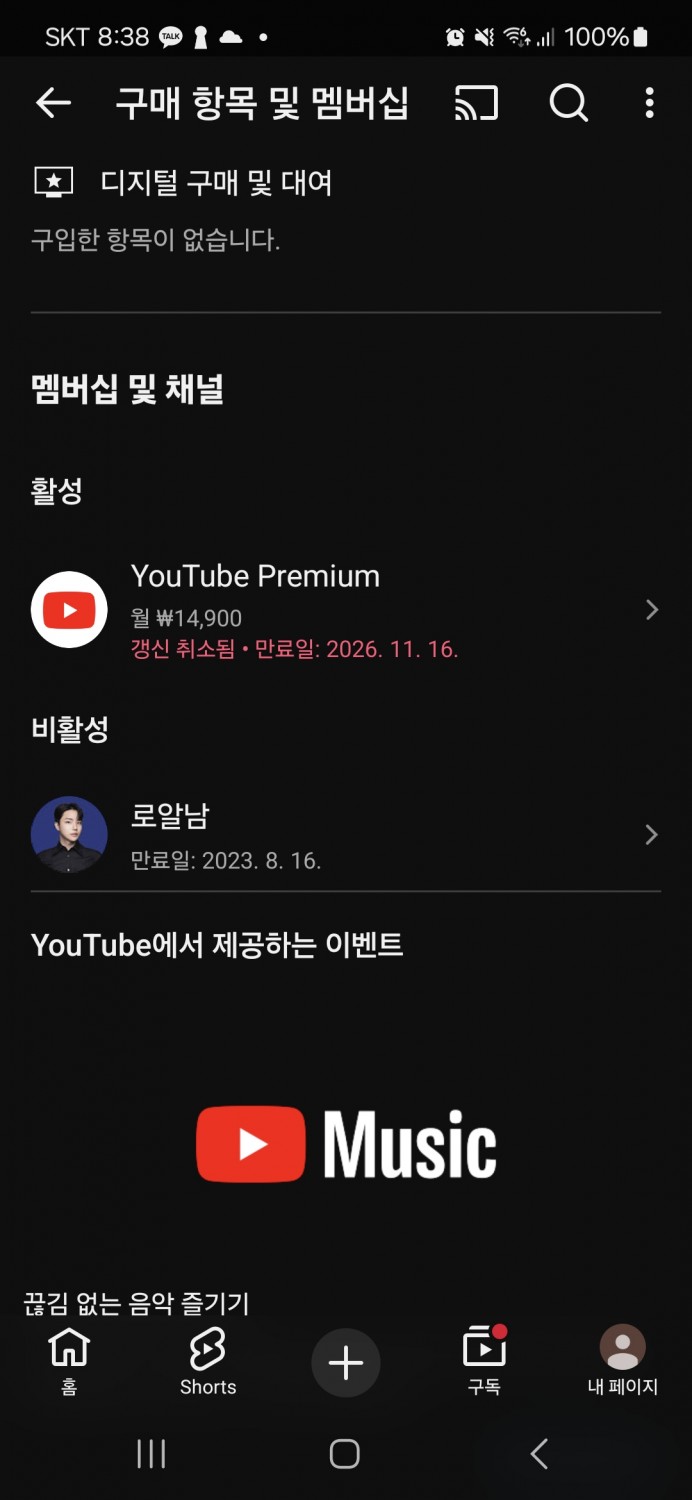
Task: Open the 로알남 inactive membership row
Action: [346, 835]
